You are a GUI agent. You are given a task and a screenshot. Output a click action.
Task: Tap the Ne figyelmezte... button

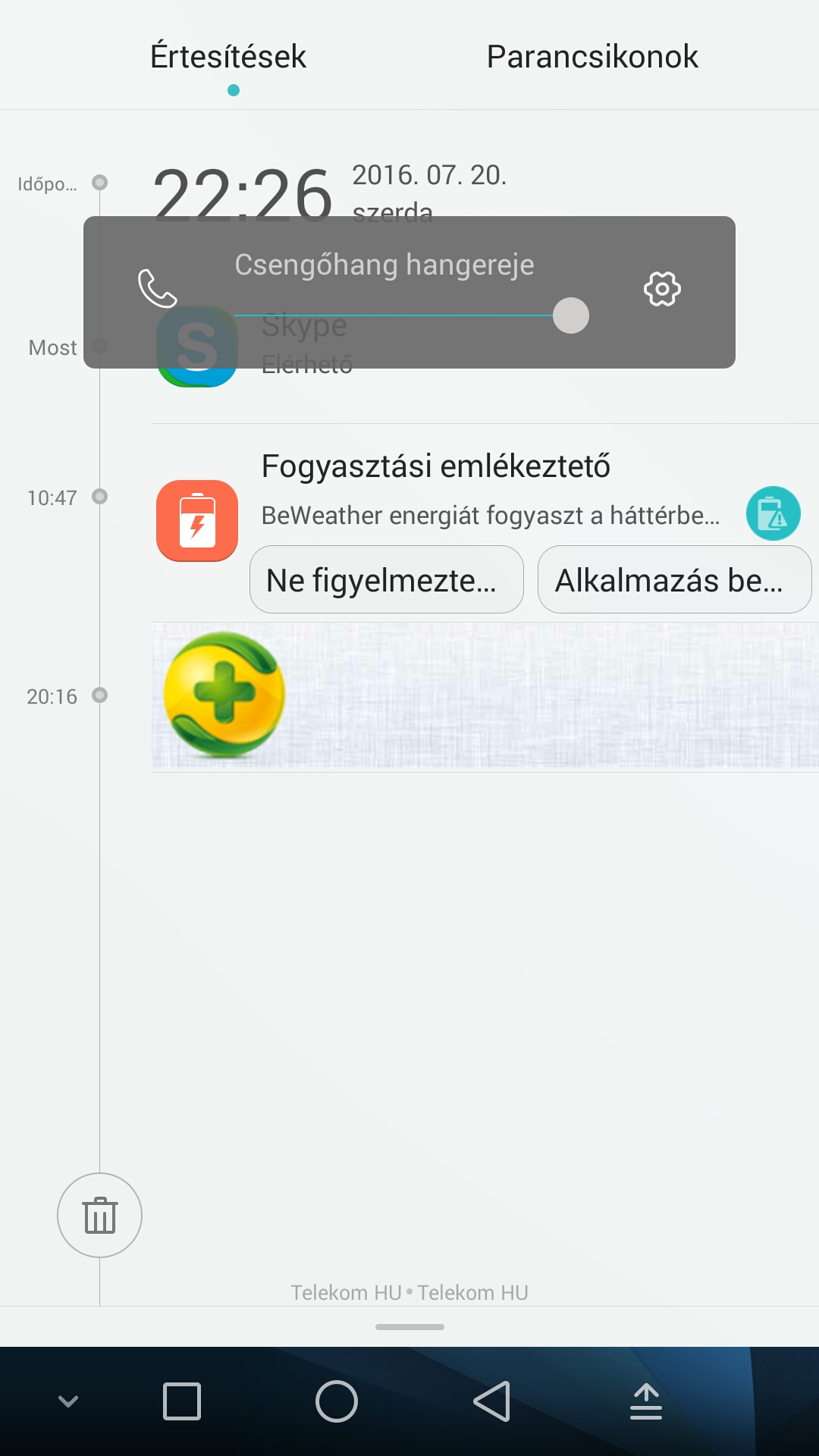[x=386, y=580]
